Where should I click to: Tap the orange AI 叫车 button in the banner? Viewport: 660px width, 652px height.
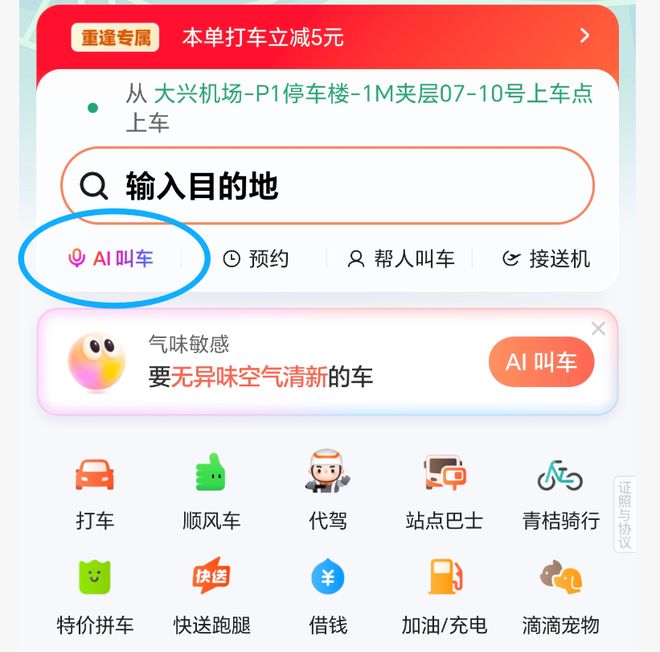click(x=541, y=362)
